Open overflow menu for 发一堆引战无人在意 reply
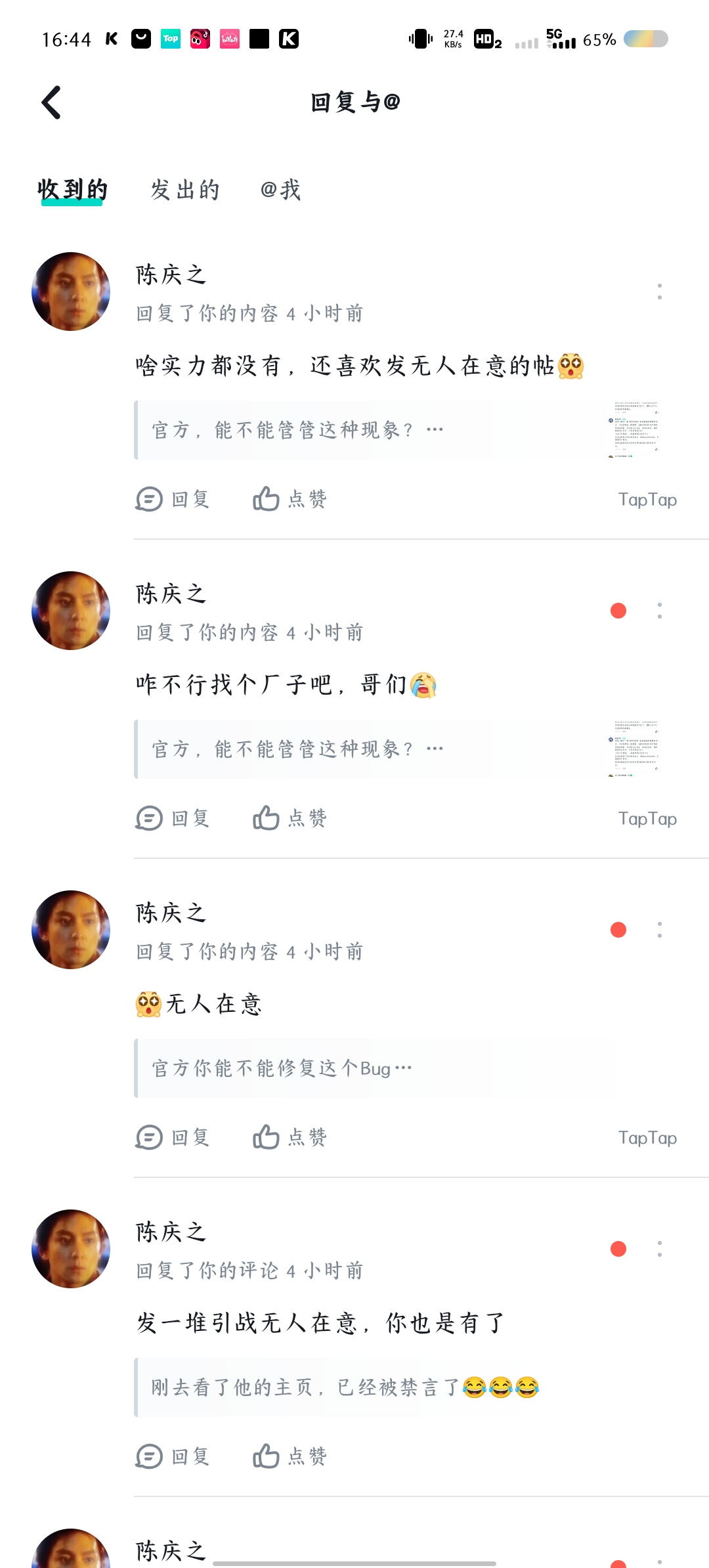Viewport: 709px width, 1568px height. click(x=660, y=1249)
